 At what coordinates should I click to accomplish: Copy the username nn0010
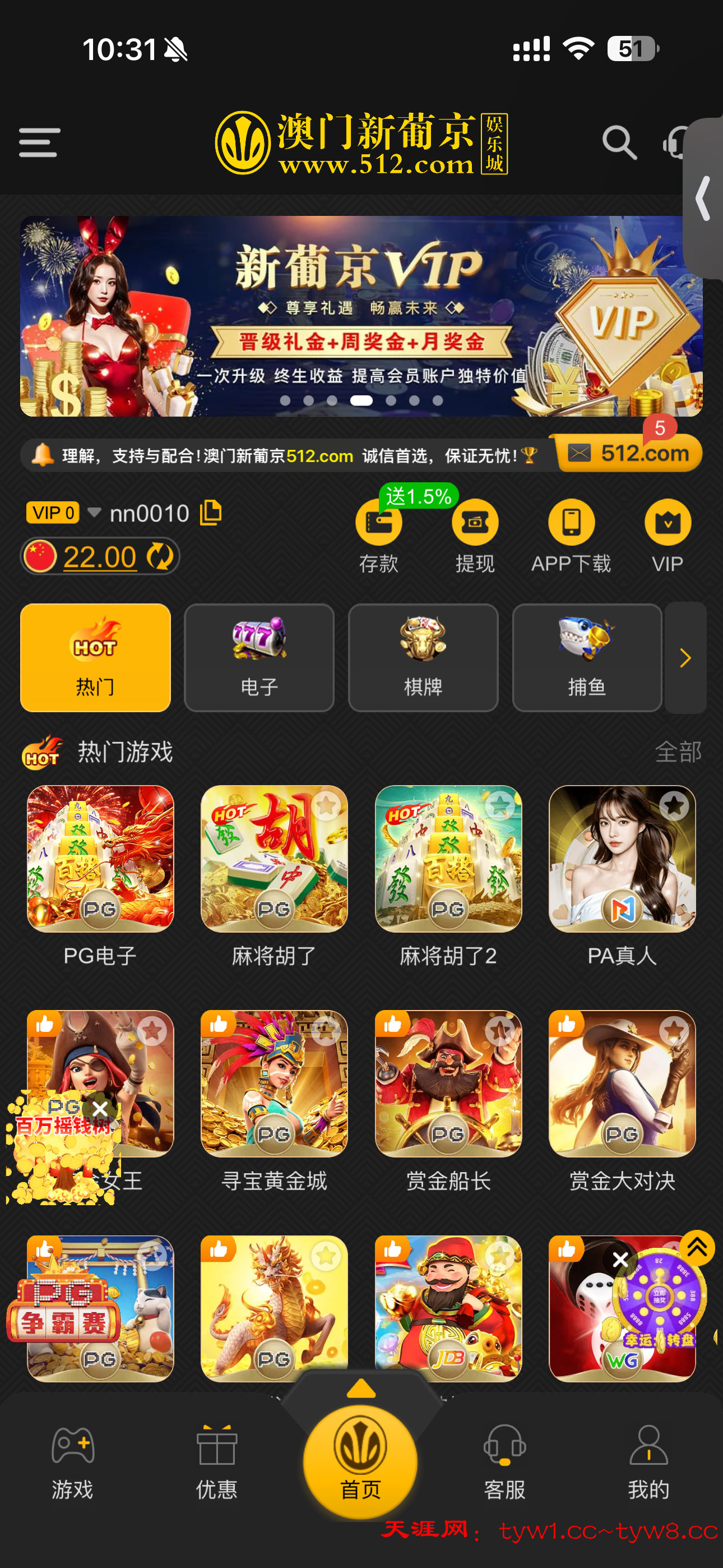click(211, 513)
